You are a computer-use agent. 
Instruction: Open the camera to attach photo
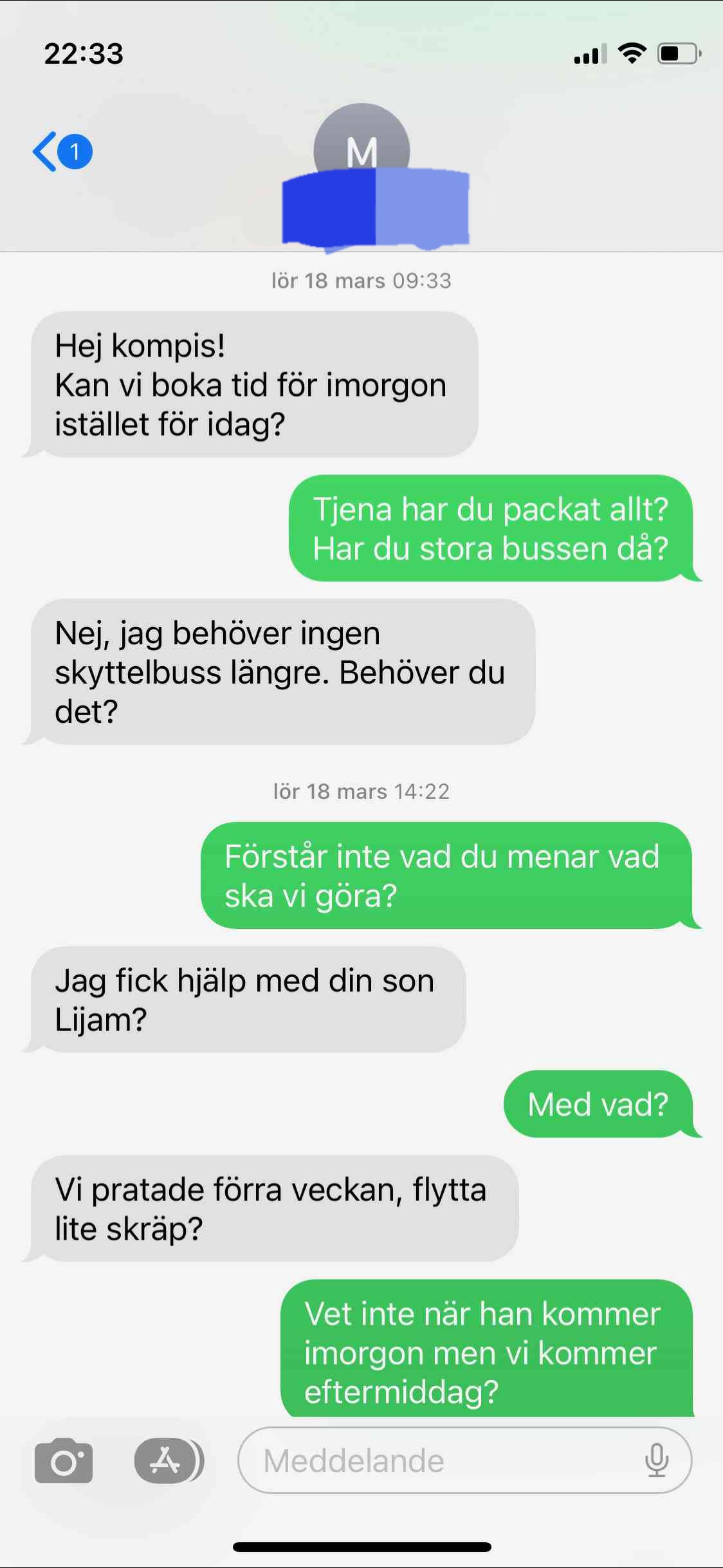63,1461
